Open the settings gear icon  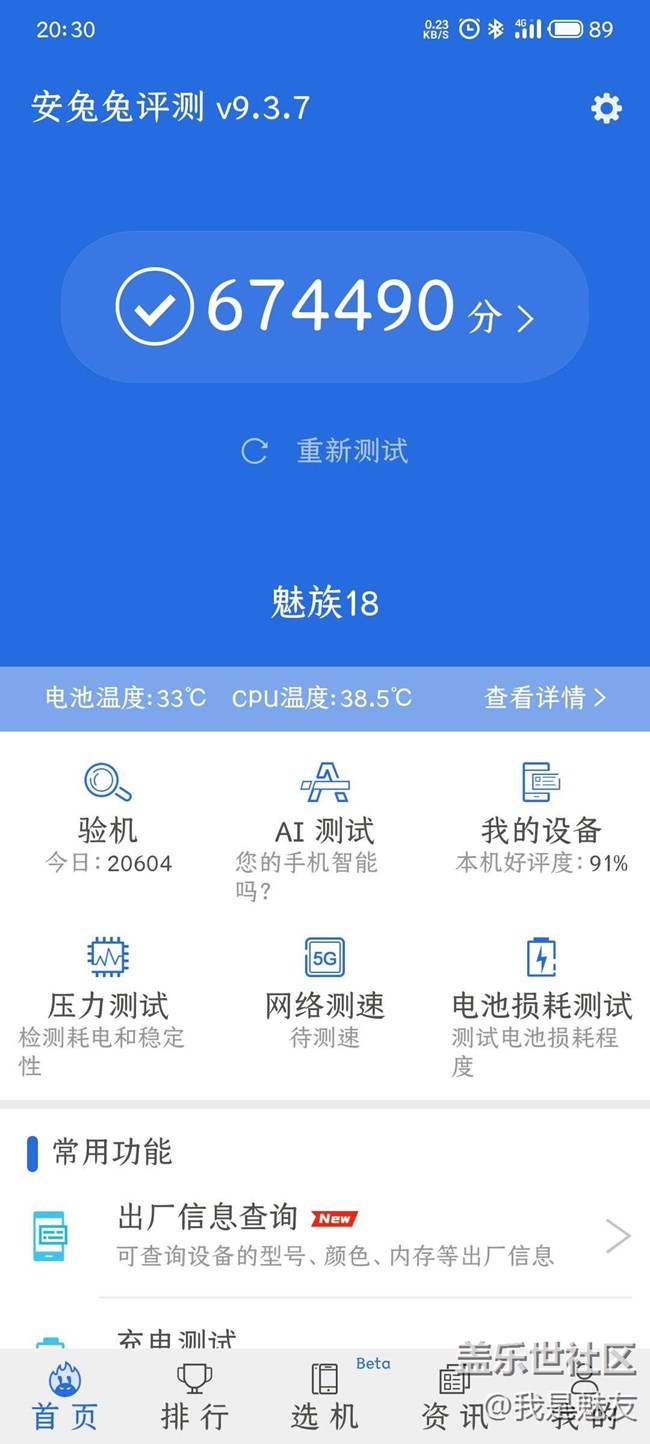pos(606,108)
